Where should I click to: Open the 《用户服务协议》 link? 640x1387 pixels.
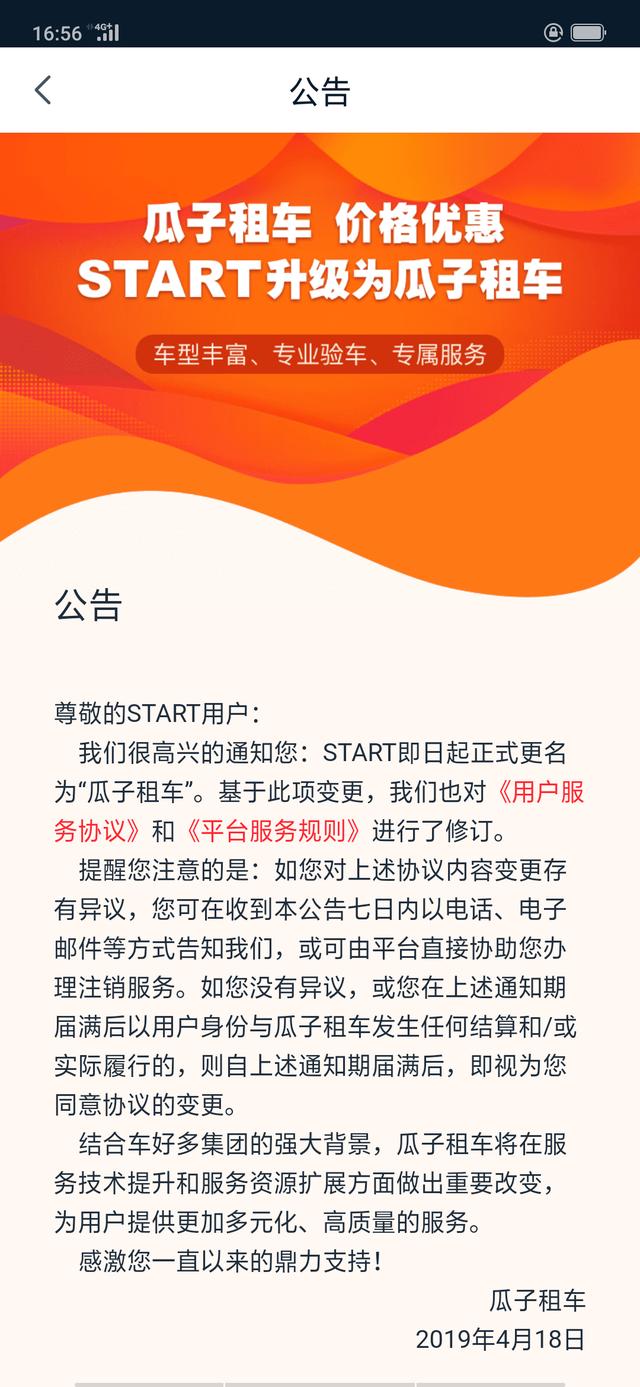pyautogui.click(x=541, y=792)
